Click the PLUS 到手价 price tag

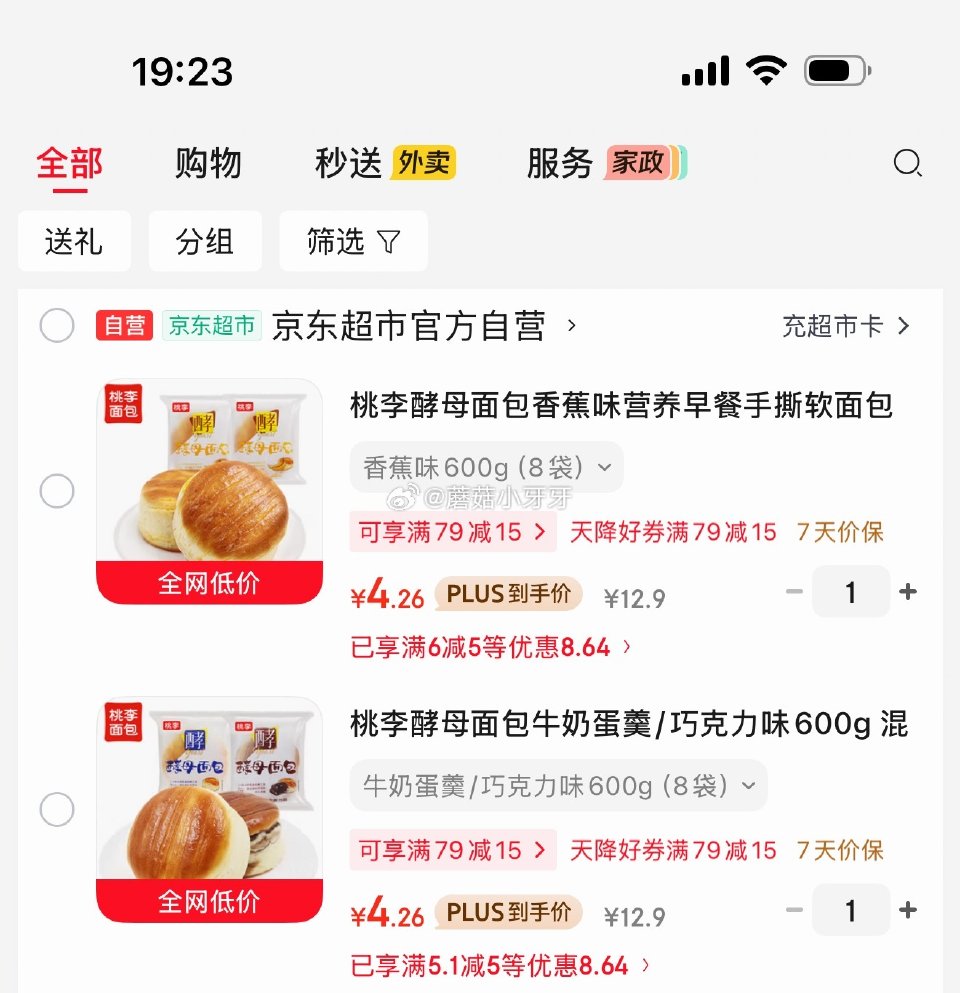coord(508,593)
